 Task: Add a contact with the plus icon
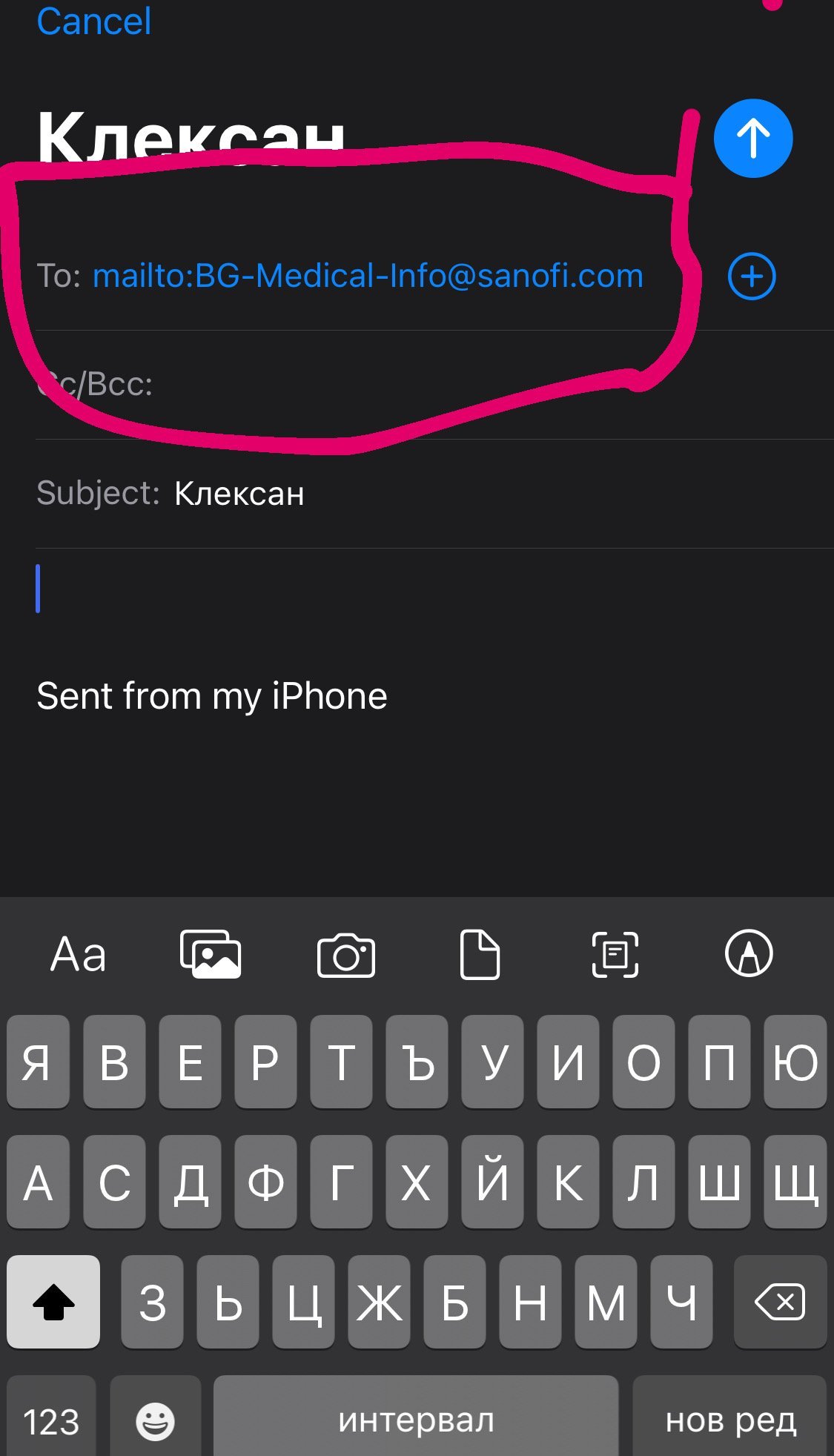pyautogui.click(x=752, y=277)
